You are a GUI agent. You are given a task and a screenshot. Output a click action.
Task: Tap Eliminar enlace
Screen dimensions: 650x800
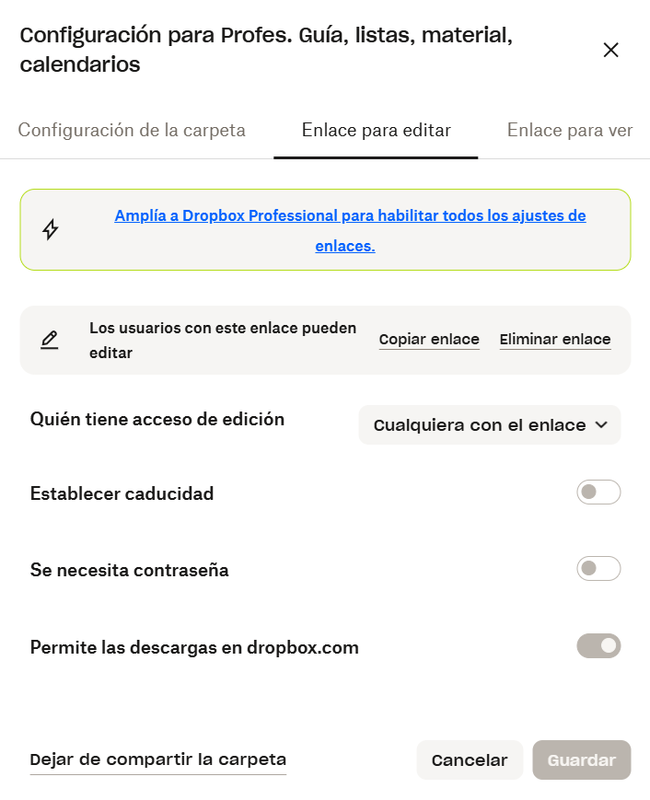pos(555,339)
